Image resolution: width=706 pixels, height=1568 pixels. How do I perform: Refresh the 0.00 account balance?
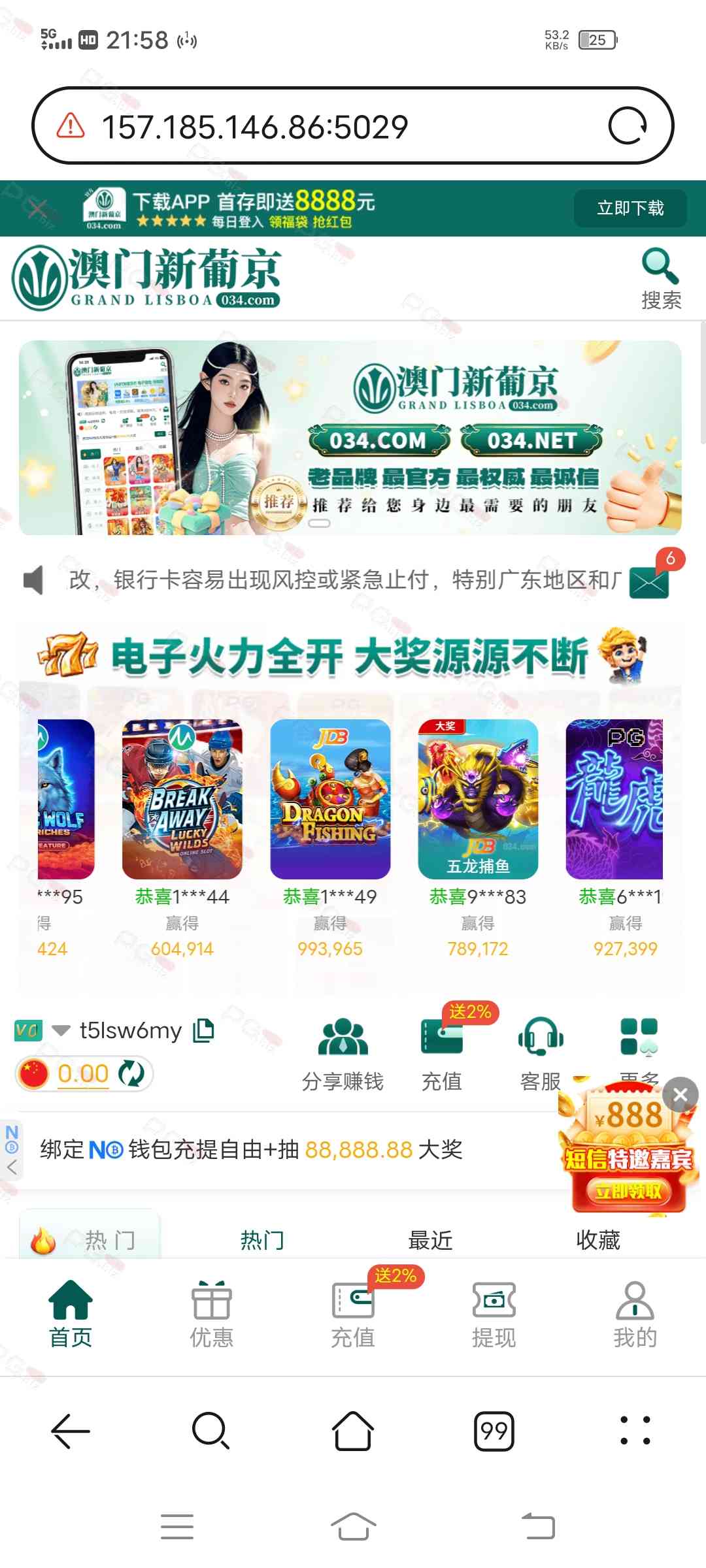click(x=131, y=1073)
